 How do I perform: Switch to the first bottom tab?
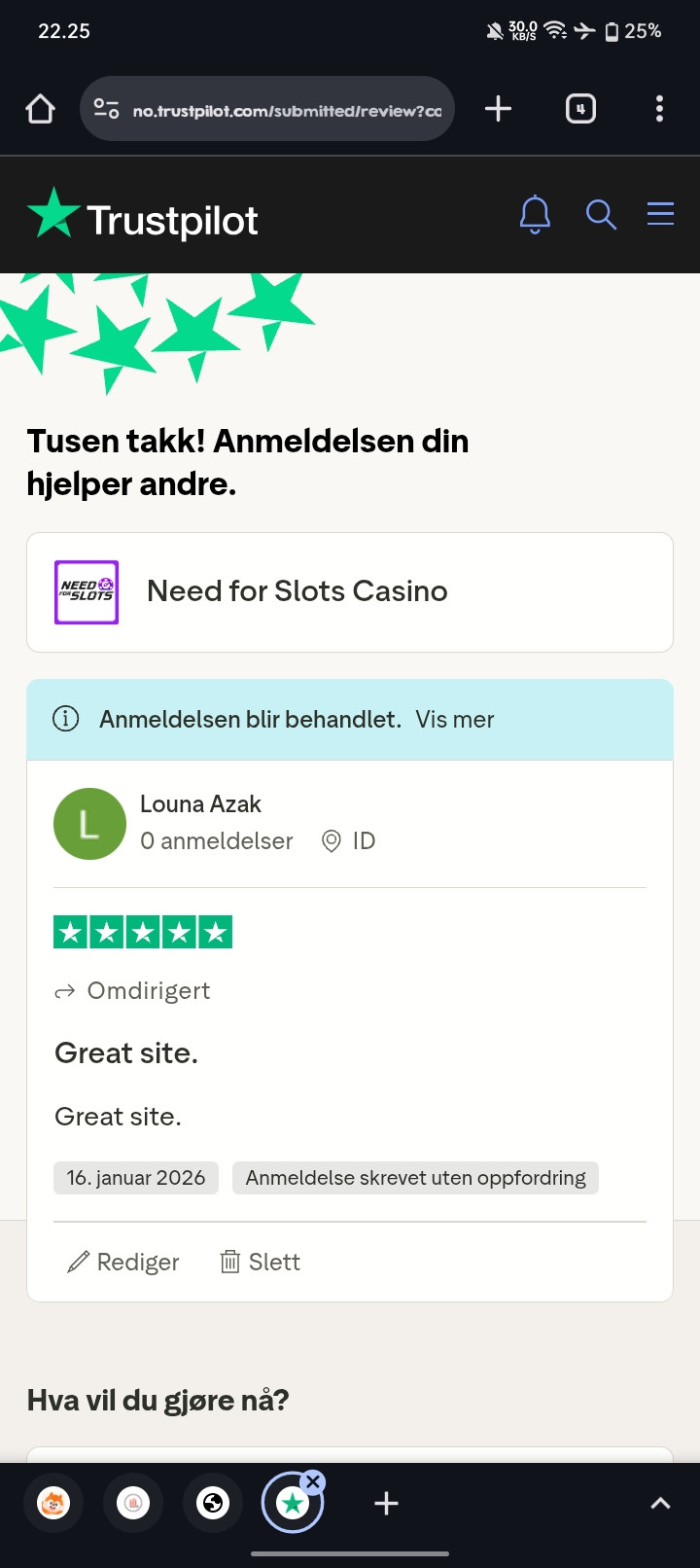(54, 1504)
